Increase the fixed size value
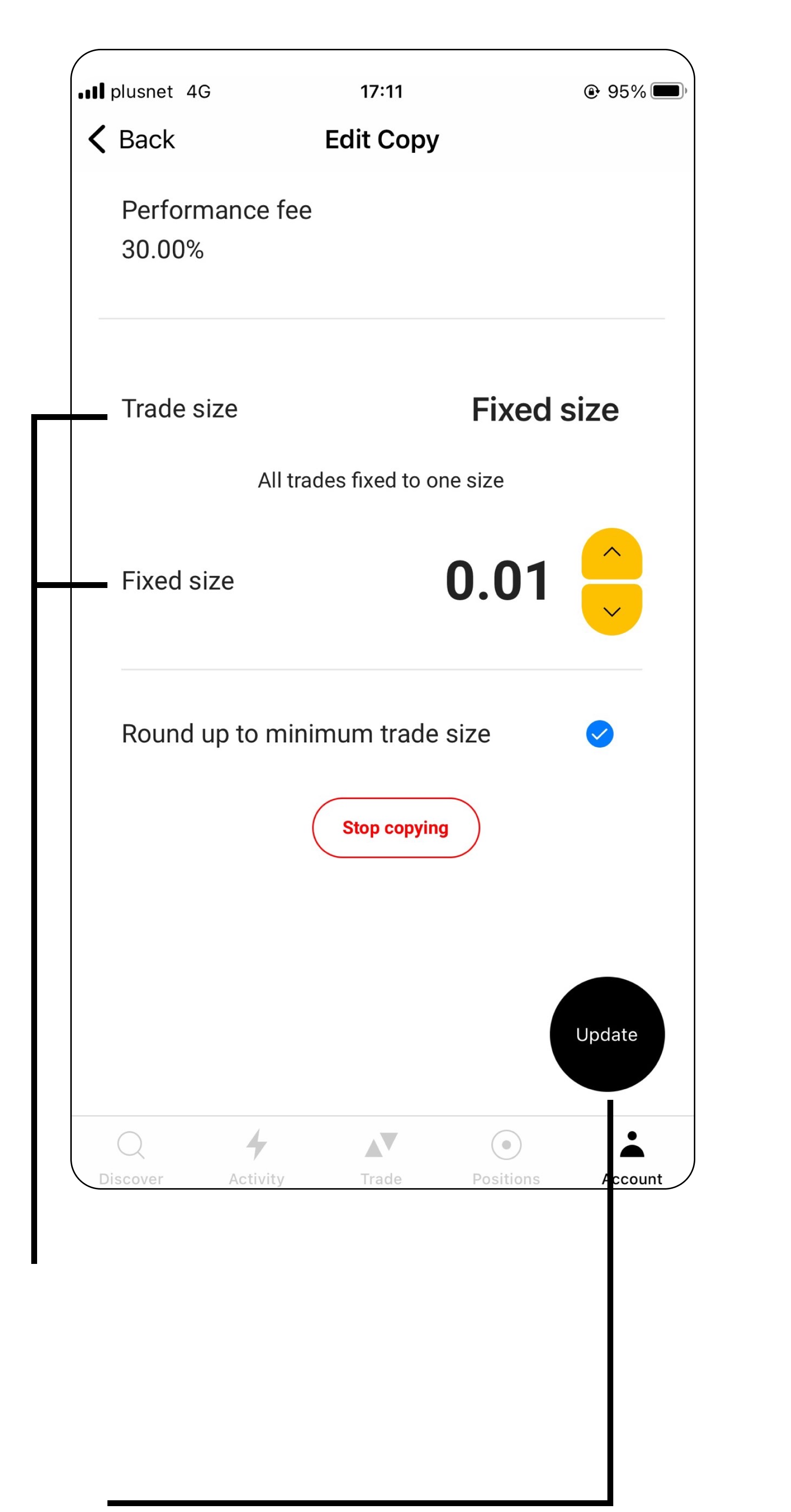Screen dimensions: 791x1512 (x=611, y=552)
